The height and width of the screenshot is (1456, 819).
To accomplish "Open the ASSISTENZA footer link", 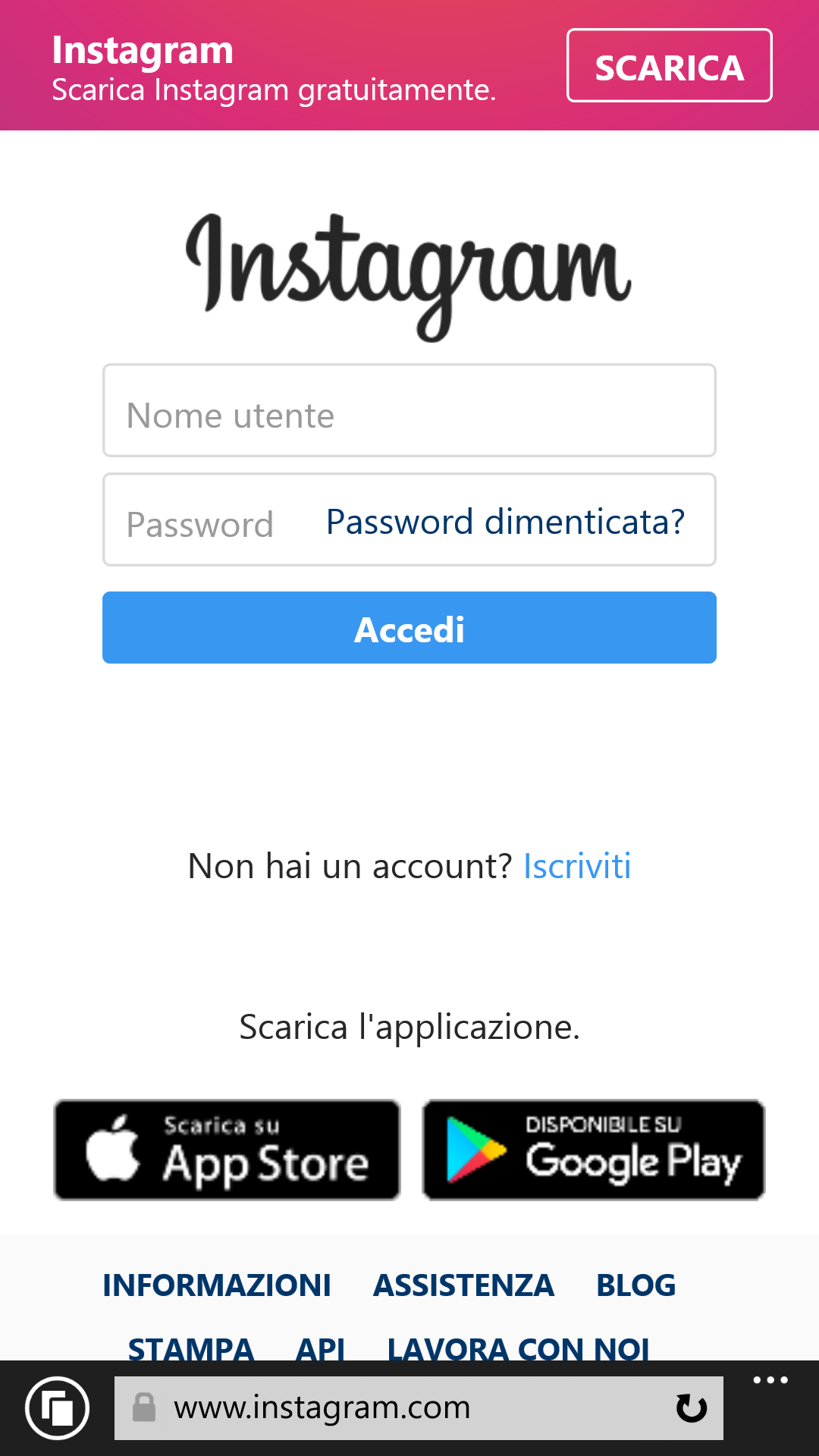I will click(x=463, y=1285).
